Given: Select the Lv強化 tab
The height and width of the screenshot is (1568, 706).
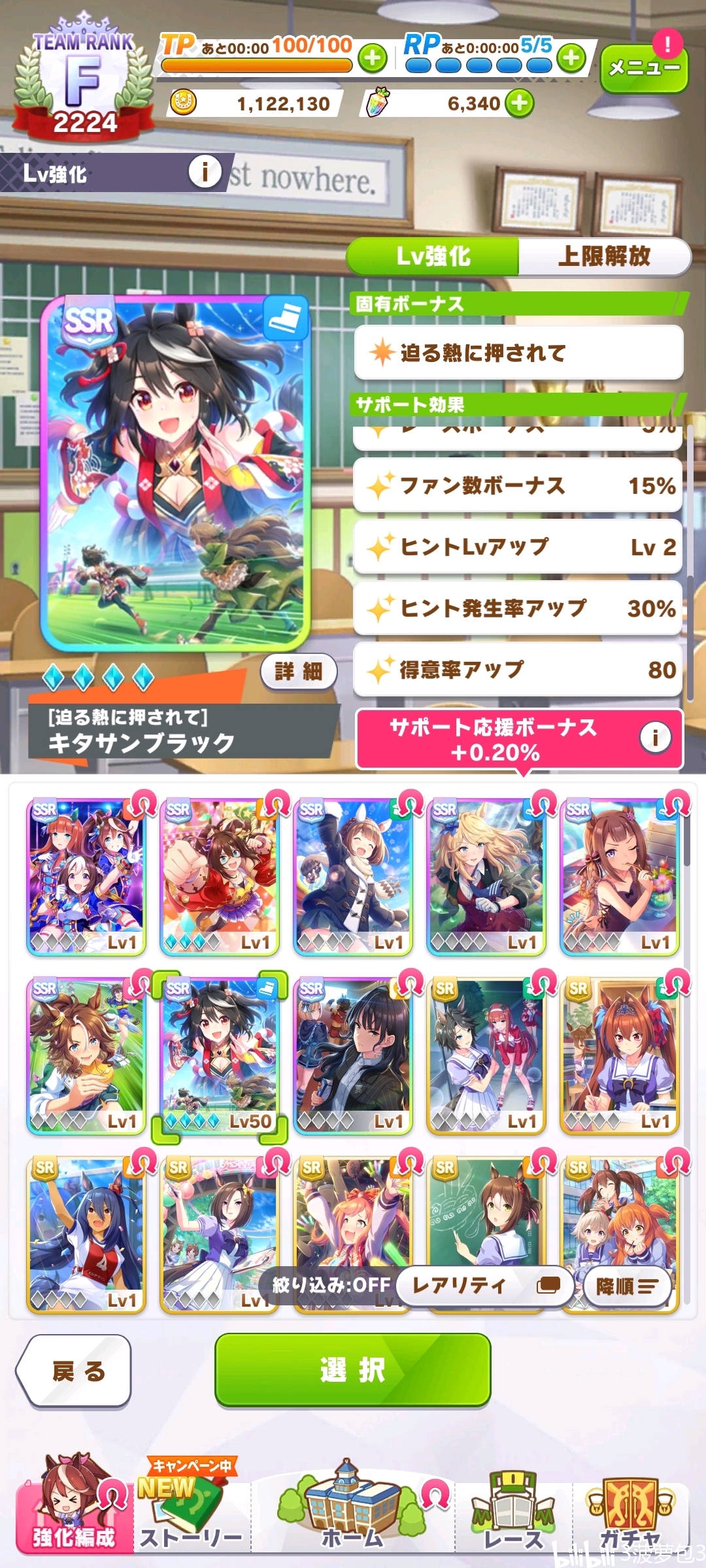Looking at the screenshot, I should pos(433,256).
